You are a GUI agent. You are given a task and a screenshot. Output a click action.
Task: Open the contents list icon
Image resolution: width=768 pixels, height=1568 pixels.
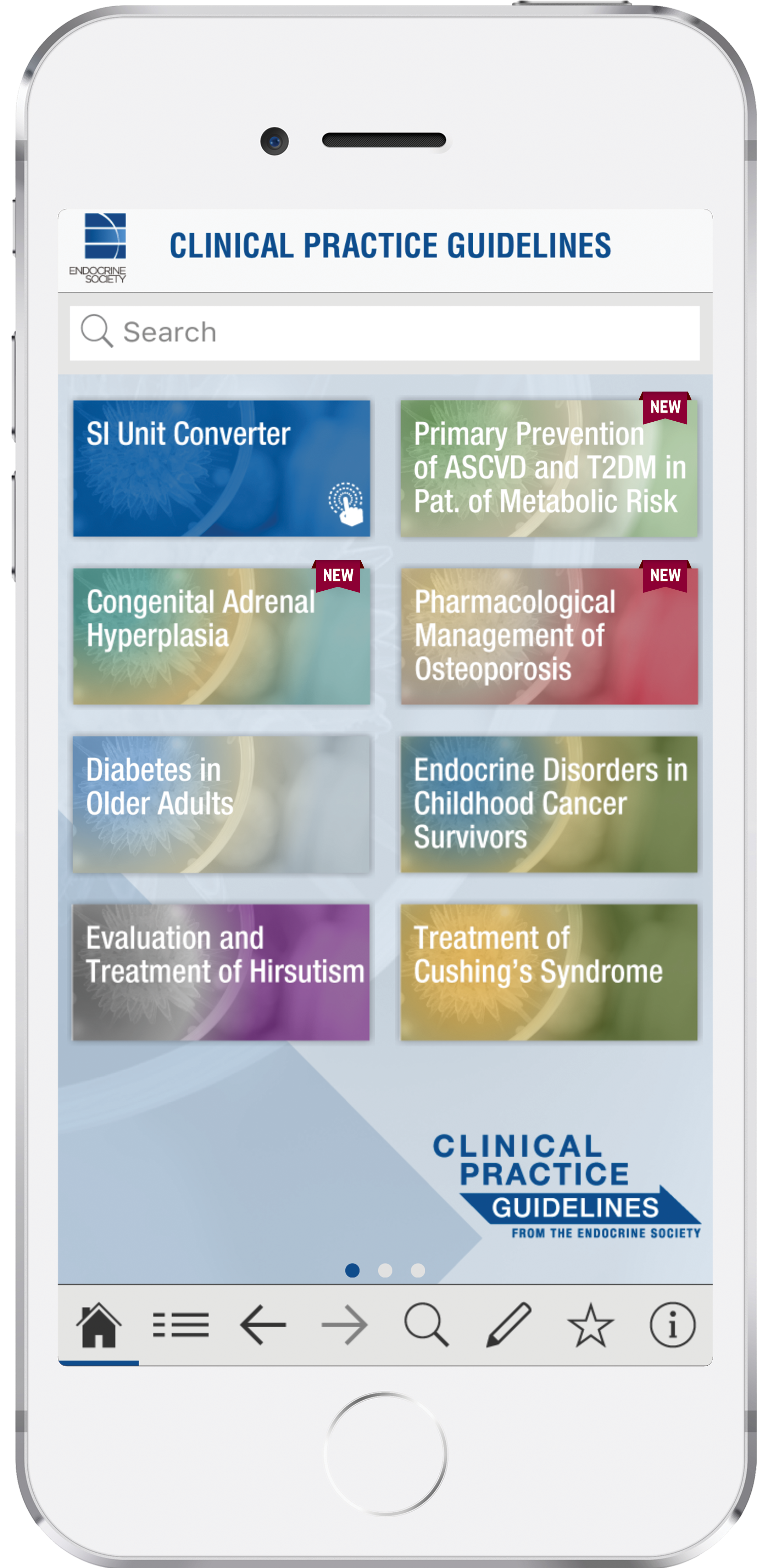coord(180,1325)
